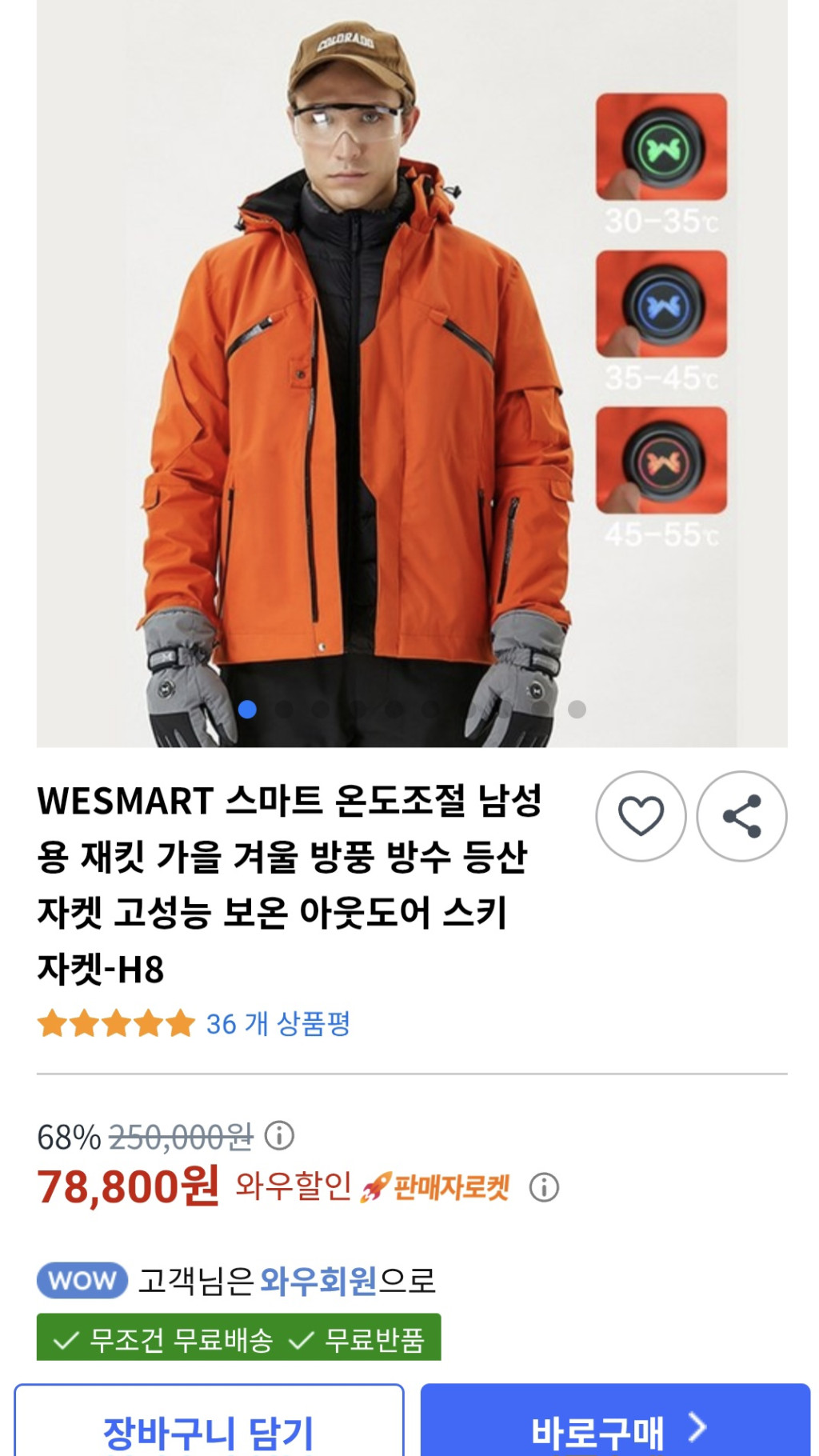819x1456 pixels.
Task: Add jacket to wishlist with heart icon
Action: click(641, 816)
